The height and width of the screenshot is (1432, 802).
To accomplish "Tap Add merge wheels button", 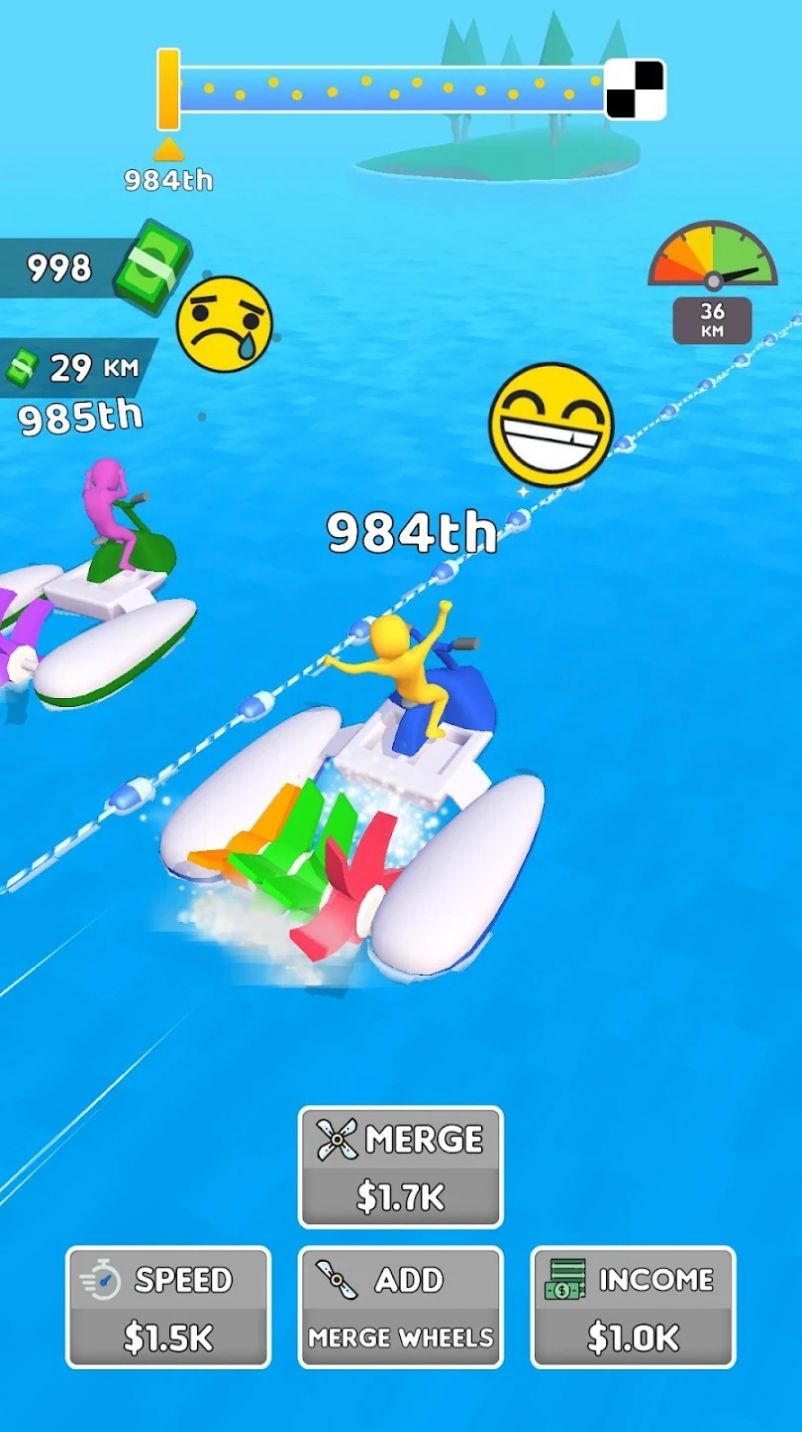I will coord(400,1307).
